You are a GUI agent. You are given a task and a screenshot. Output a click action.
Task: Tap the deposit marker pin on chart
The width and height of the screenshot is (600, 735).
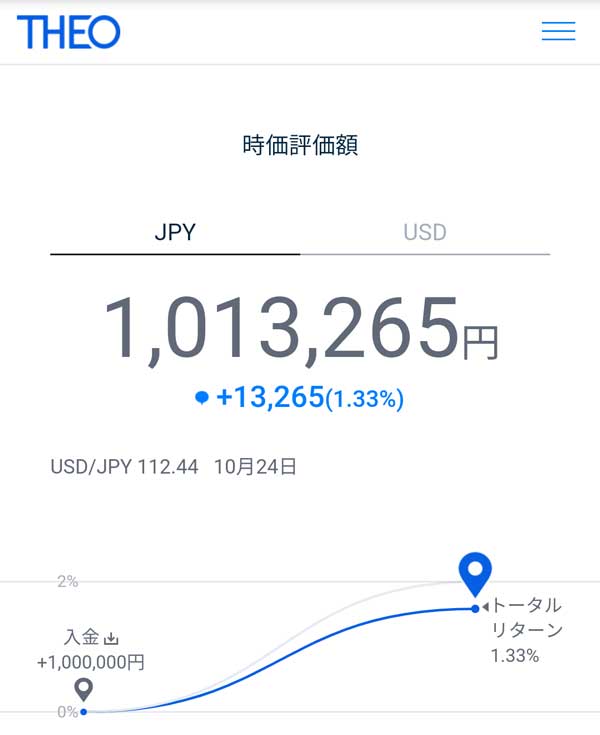tap(84, 689)
